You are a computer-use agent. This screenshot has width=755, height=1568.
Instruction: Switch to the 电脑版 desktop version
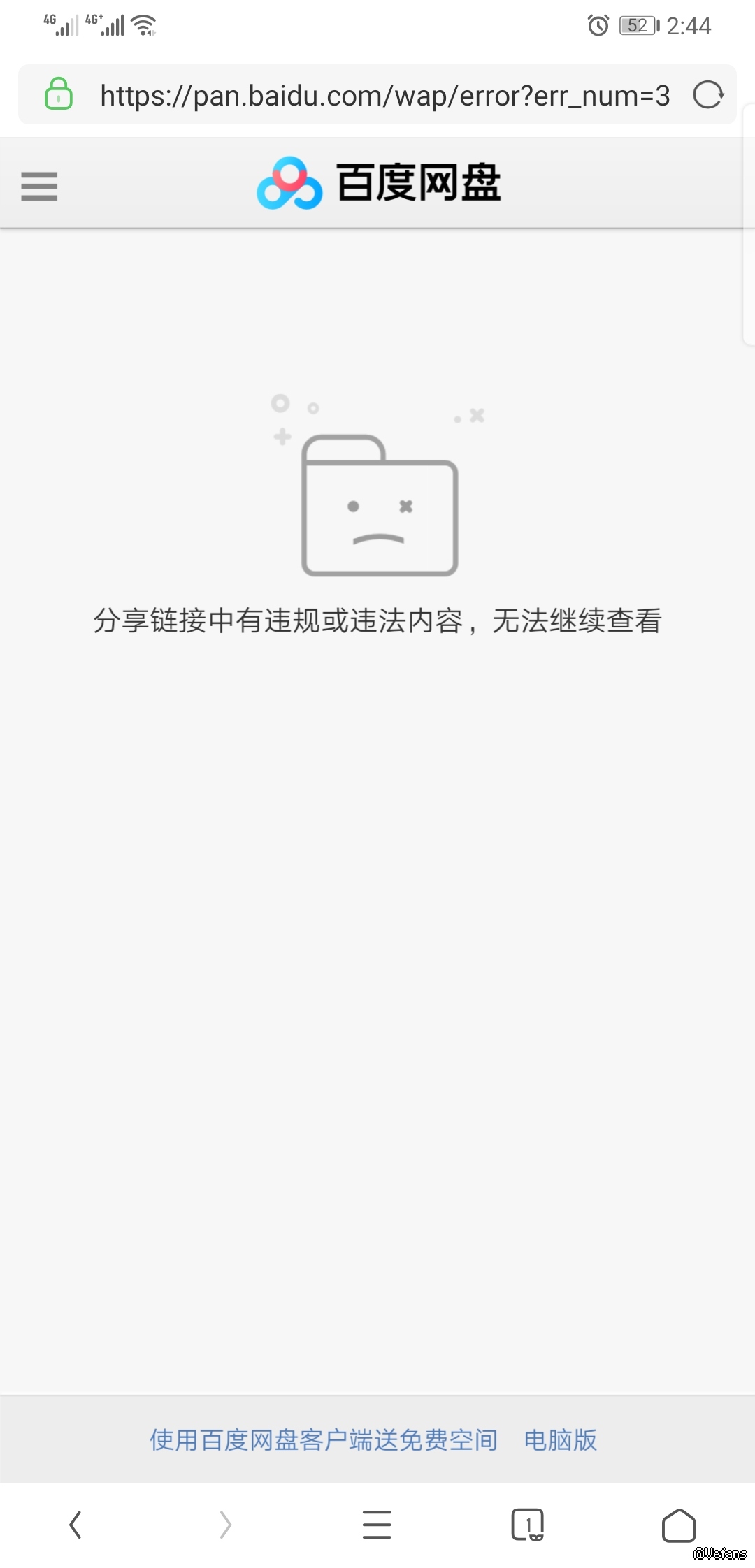tap(561, 1440)
